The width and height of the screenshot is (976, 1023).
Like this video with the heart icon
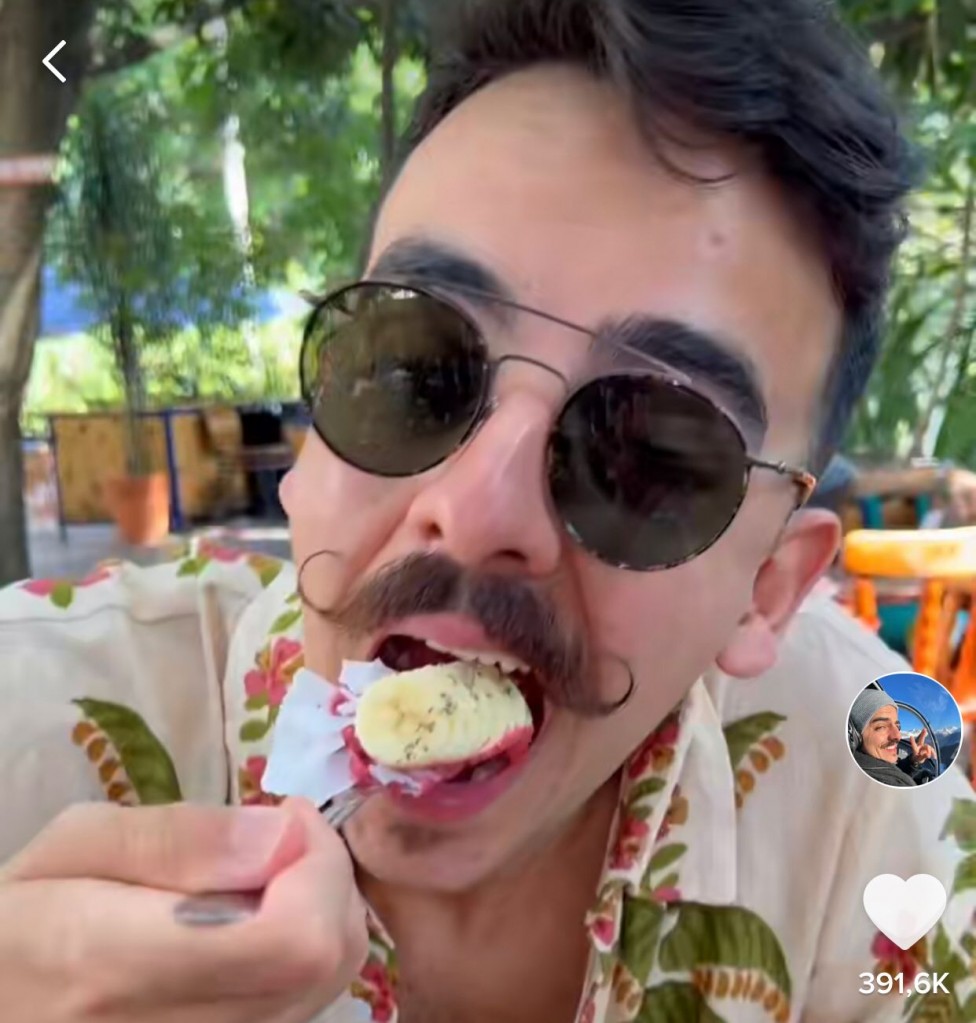904,909
